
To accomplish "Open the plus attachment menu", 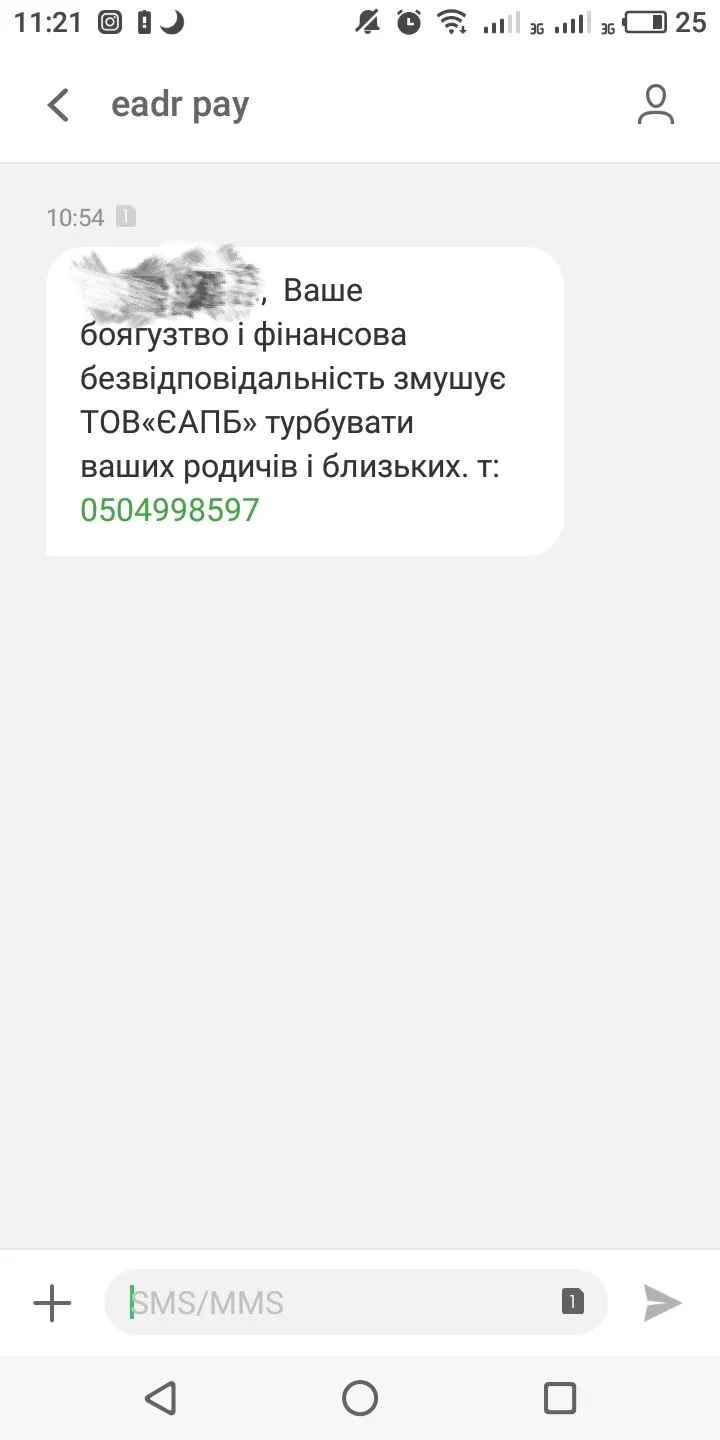I will click(52, 1303).
